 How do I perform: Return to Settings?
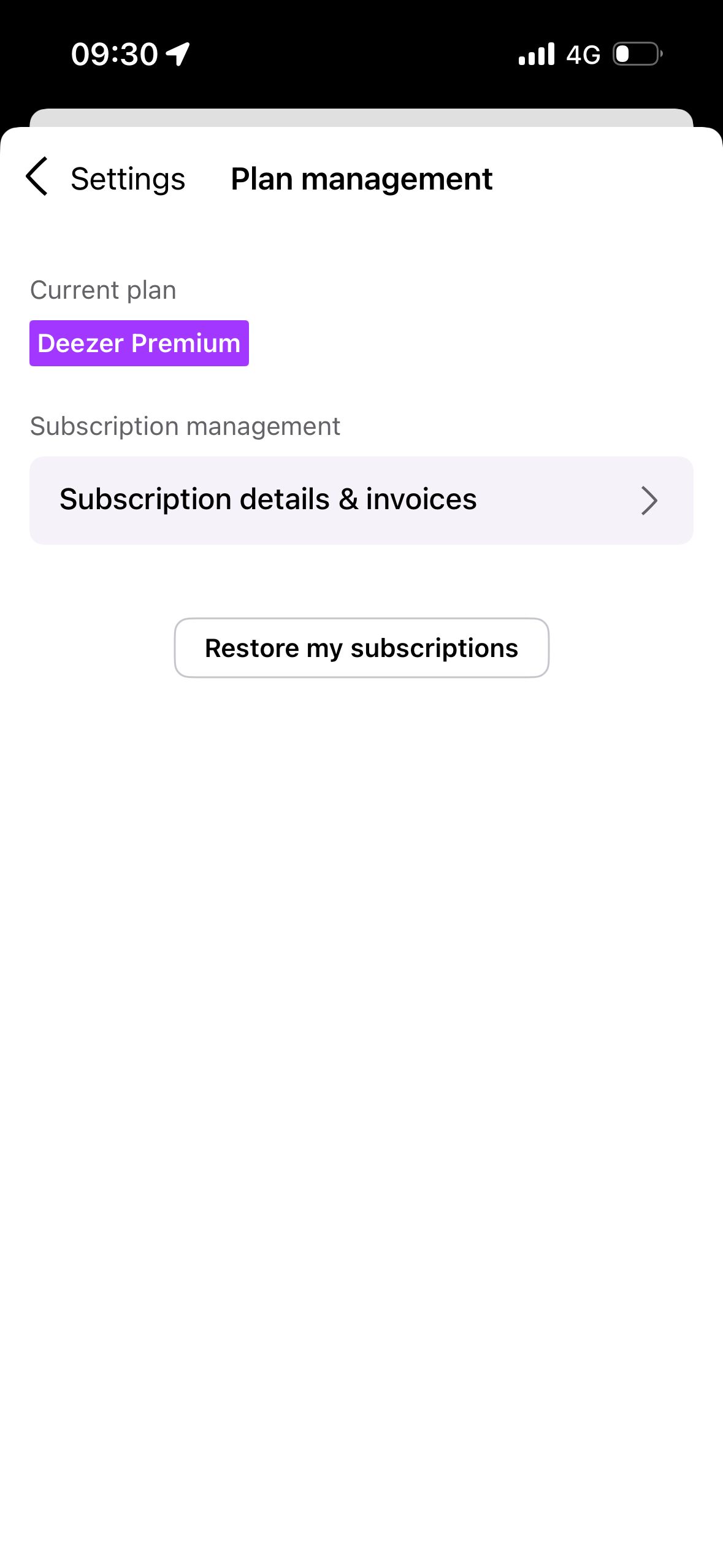tap(128, 179)
